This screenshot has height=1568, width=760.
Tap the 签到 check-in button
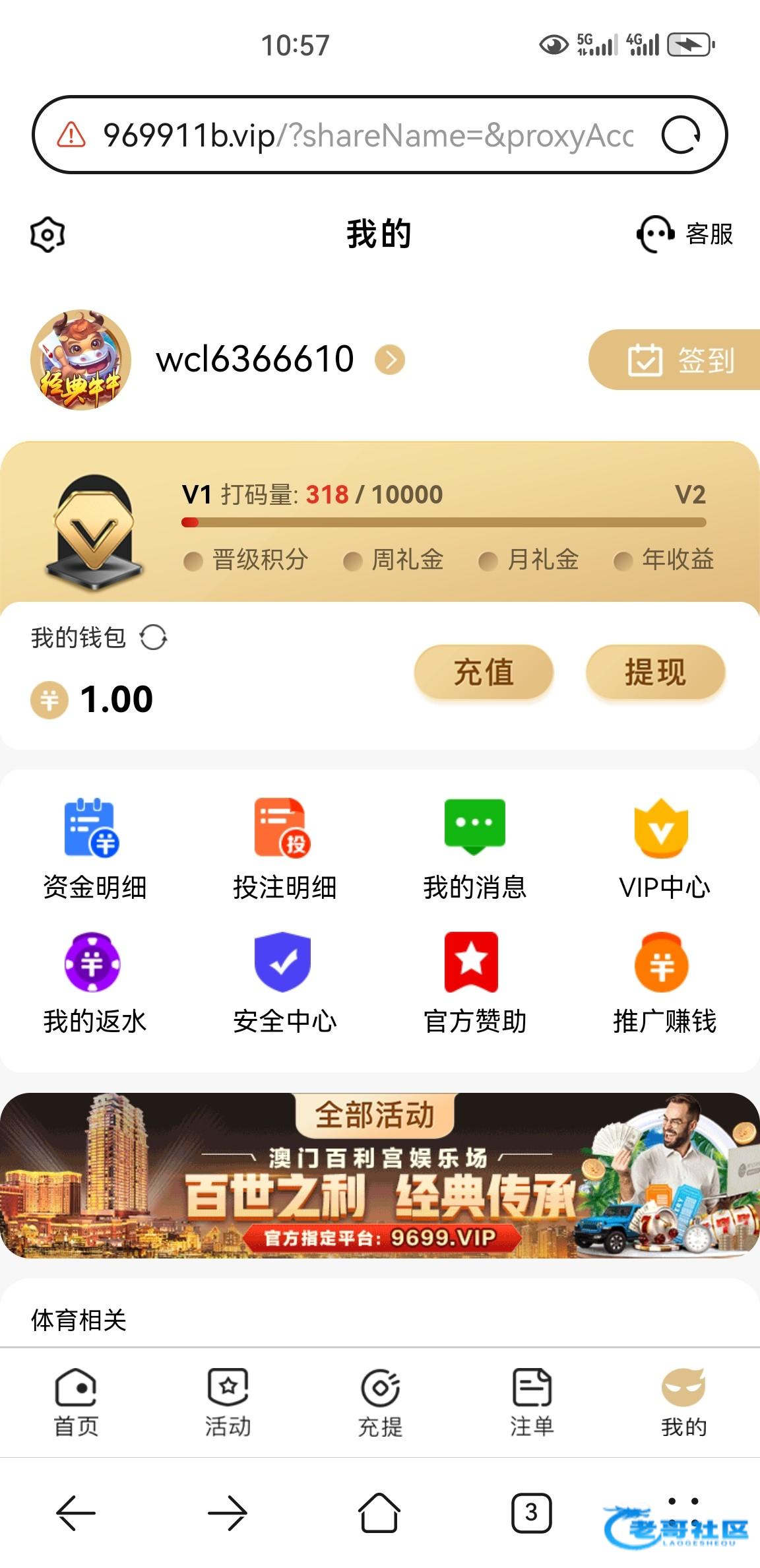[x=674, y=360]
